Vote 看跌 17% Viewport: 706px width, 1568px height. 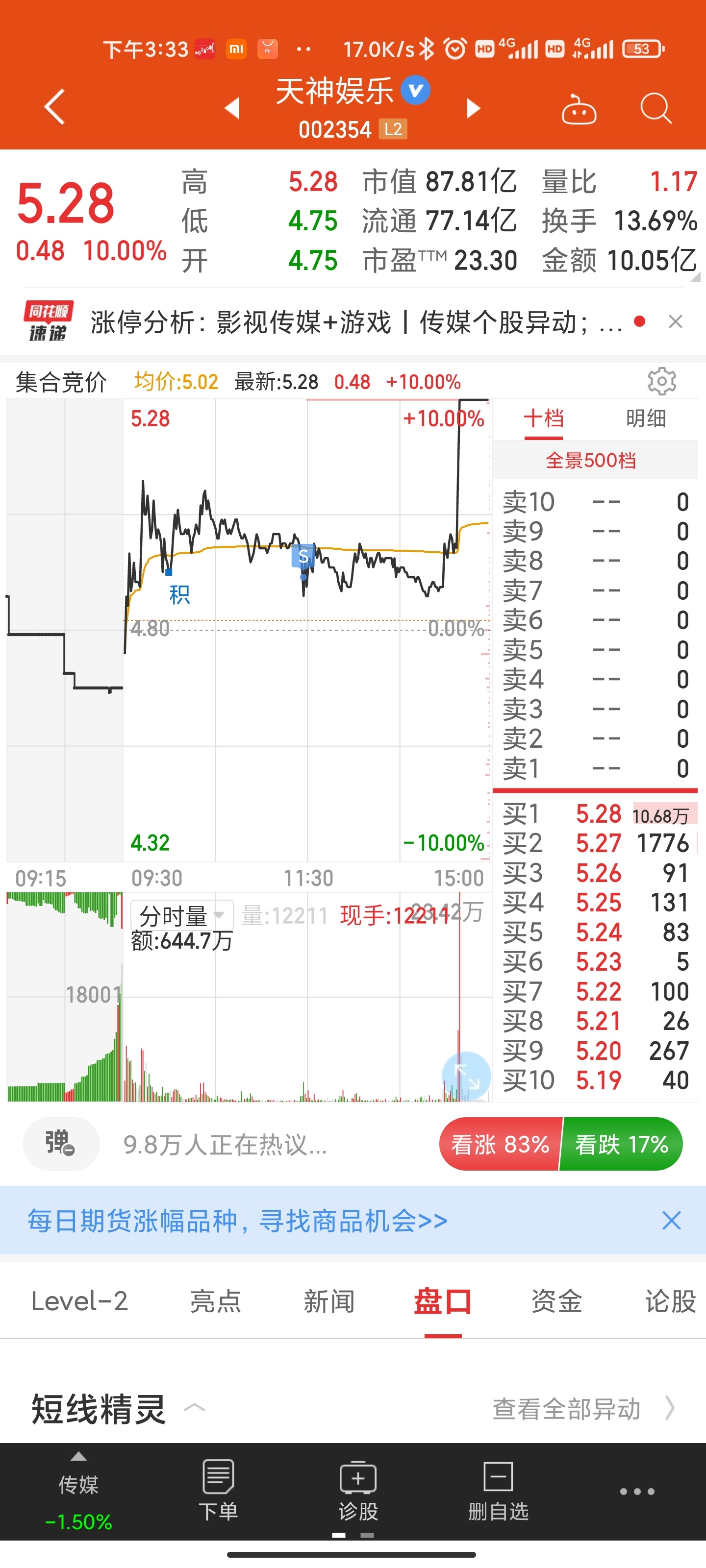pyautogui.click(x=621, y=1144)
